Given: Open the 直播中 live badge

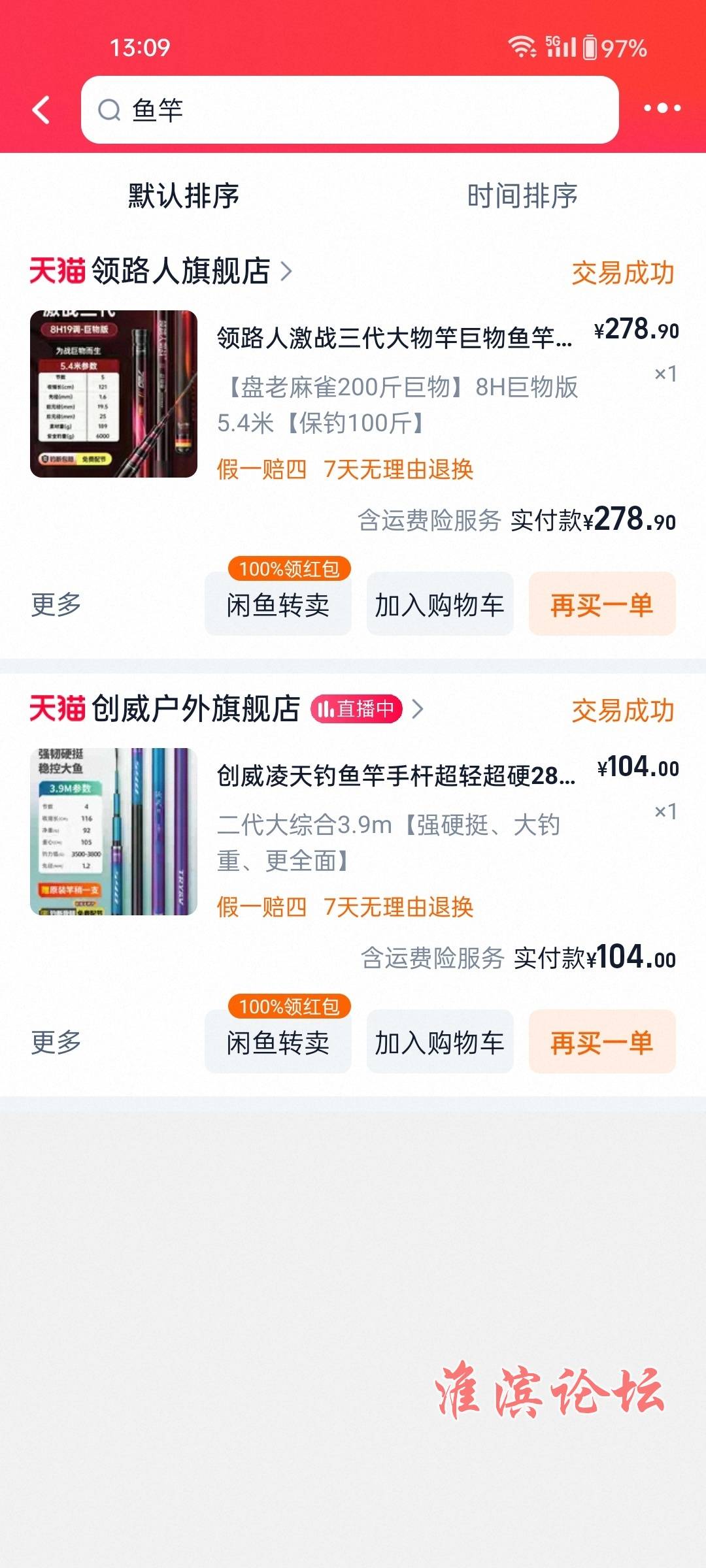Looking at the screenshot, I should [x=356, y=709].
